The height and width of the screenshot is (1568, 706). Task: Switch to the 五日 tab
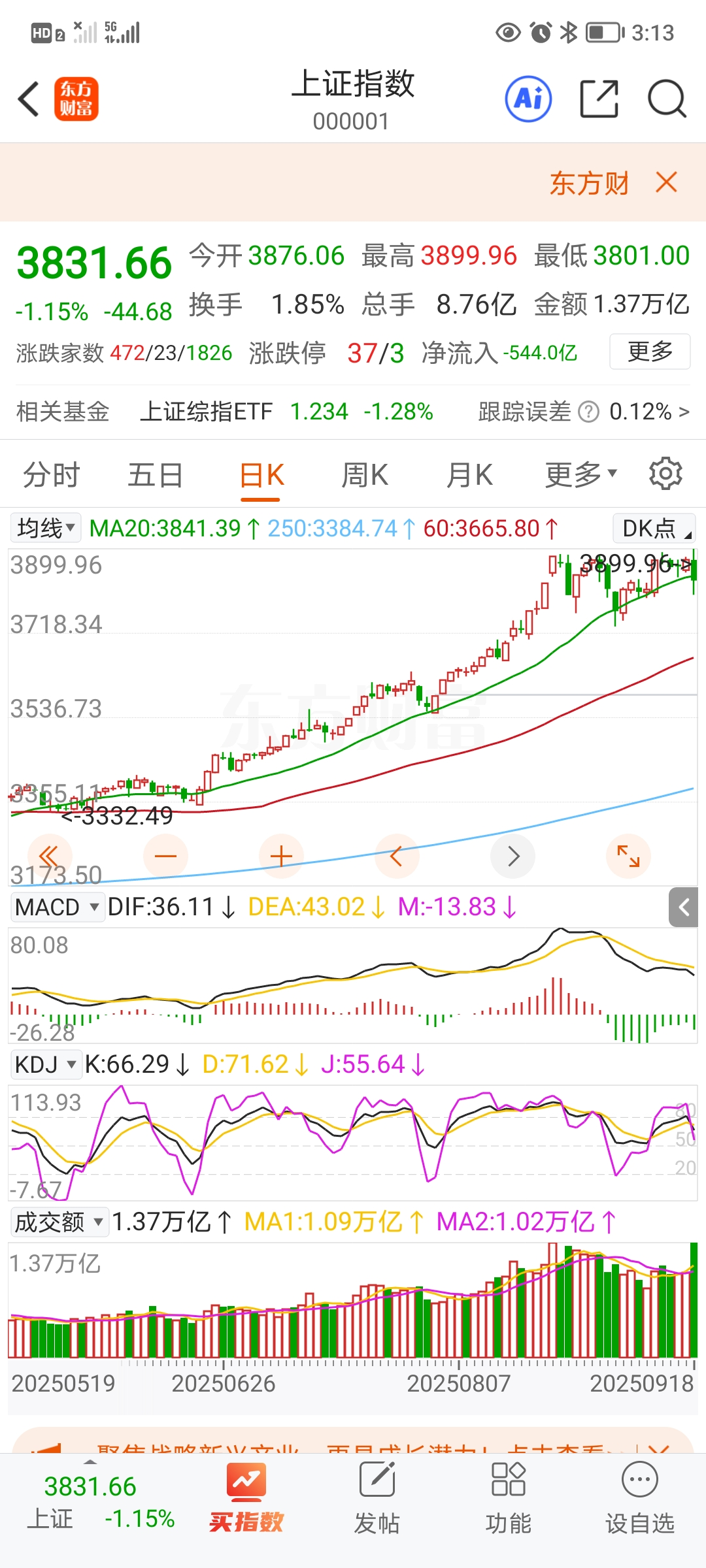(155, 475)
